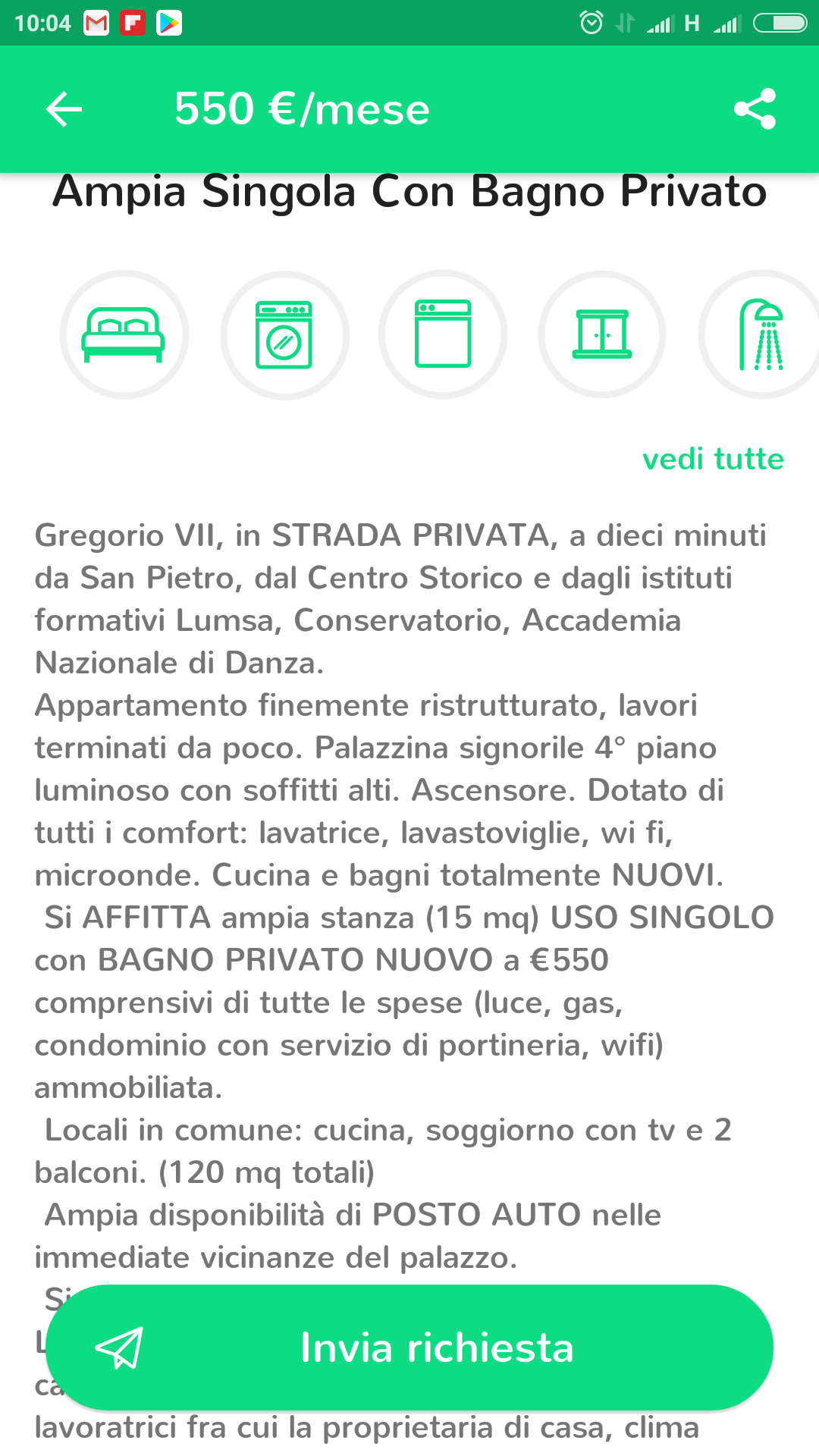Go back using the arrow
The height and width of the screenshot is (1456, 819).
64,109
